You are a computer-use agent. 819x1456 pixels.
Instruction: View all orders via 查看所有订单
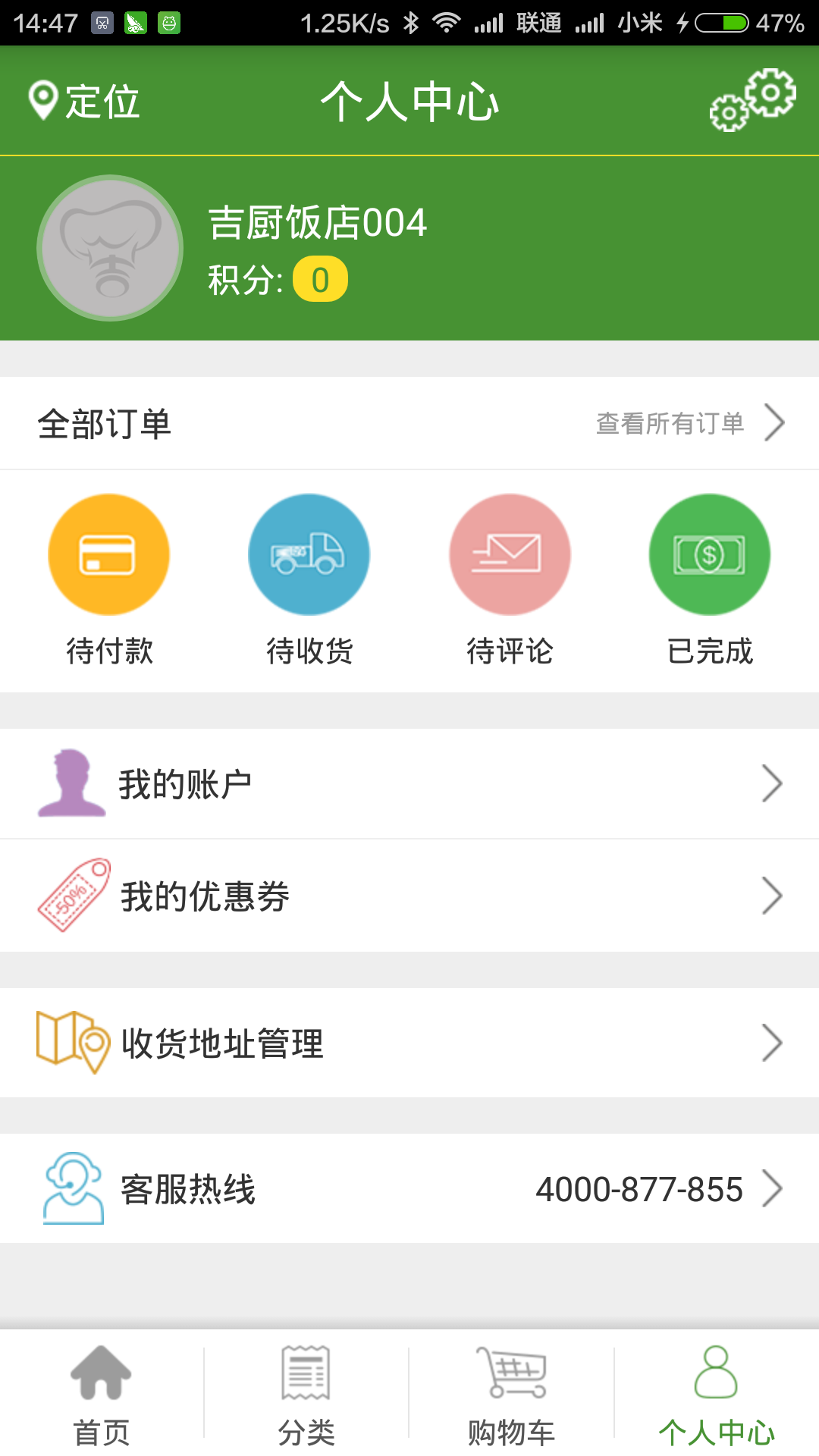[x=689, y=423]
